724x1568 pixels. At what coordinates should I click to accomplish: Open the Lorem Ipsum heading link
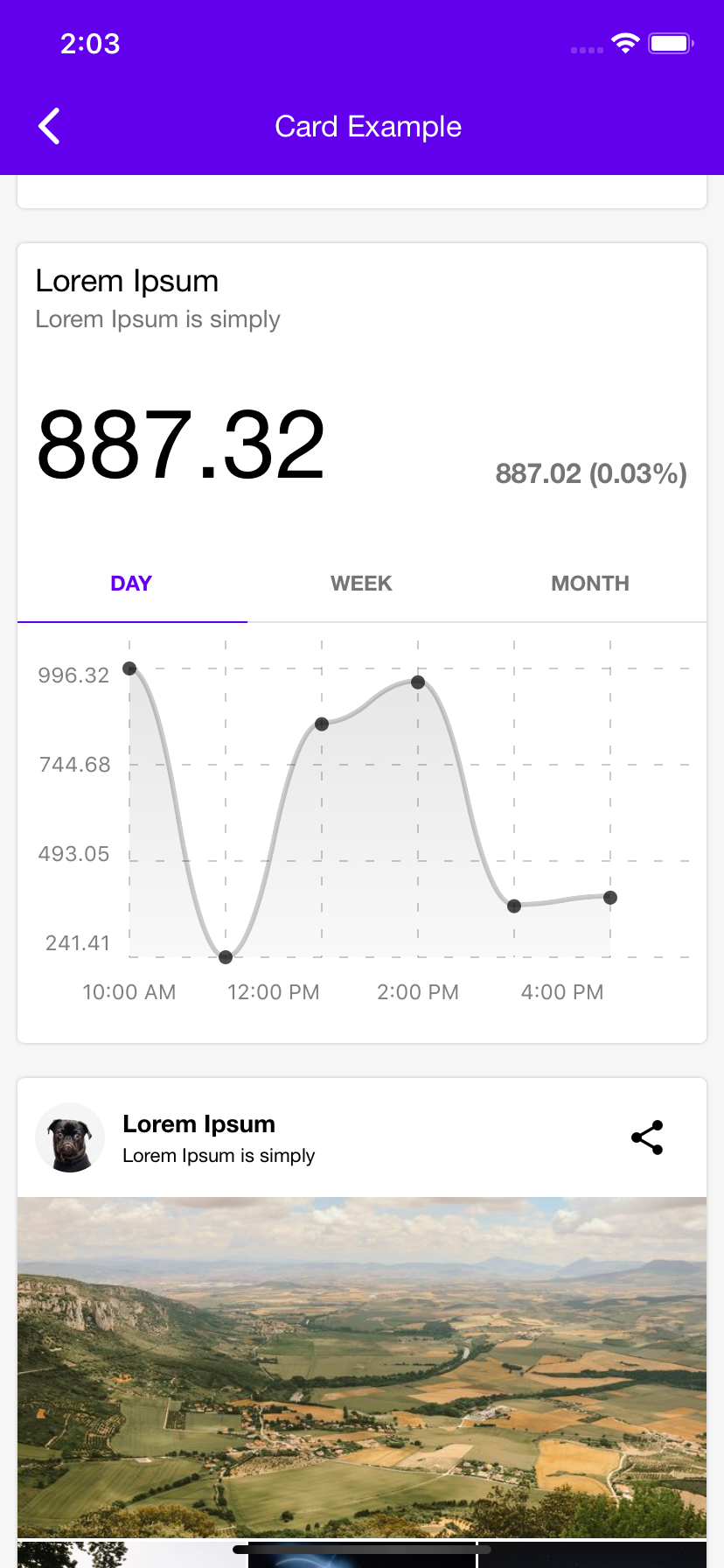[198, 1123]
